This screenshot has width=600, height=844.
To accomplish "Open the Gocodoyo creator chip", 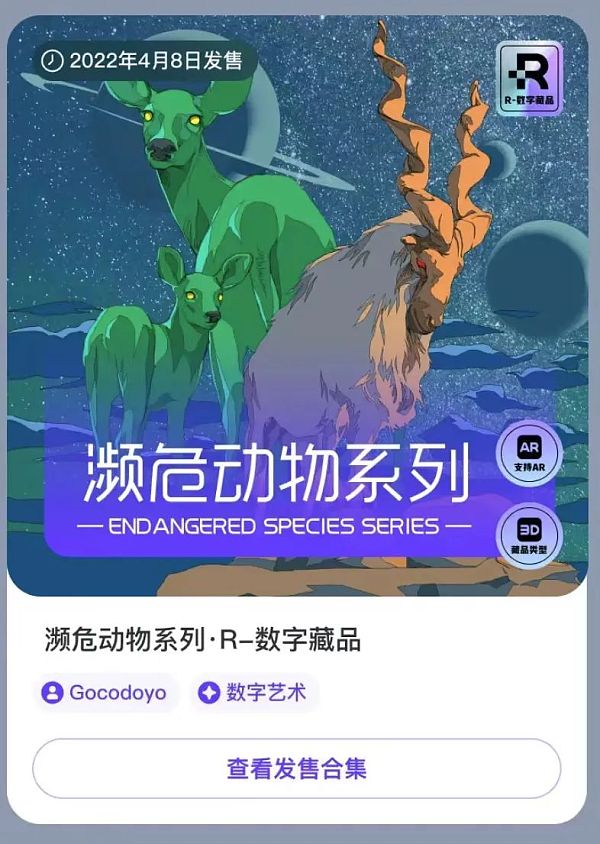I will (x=105, y=693).
